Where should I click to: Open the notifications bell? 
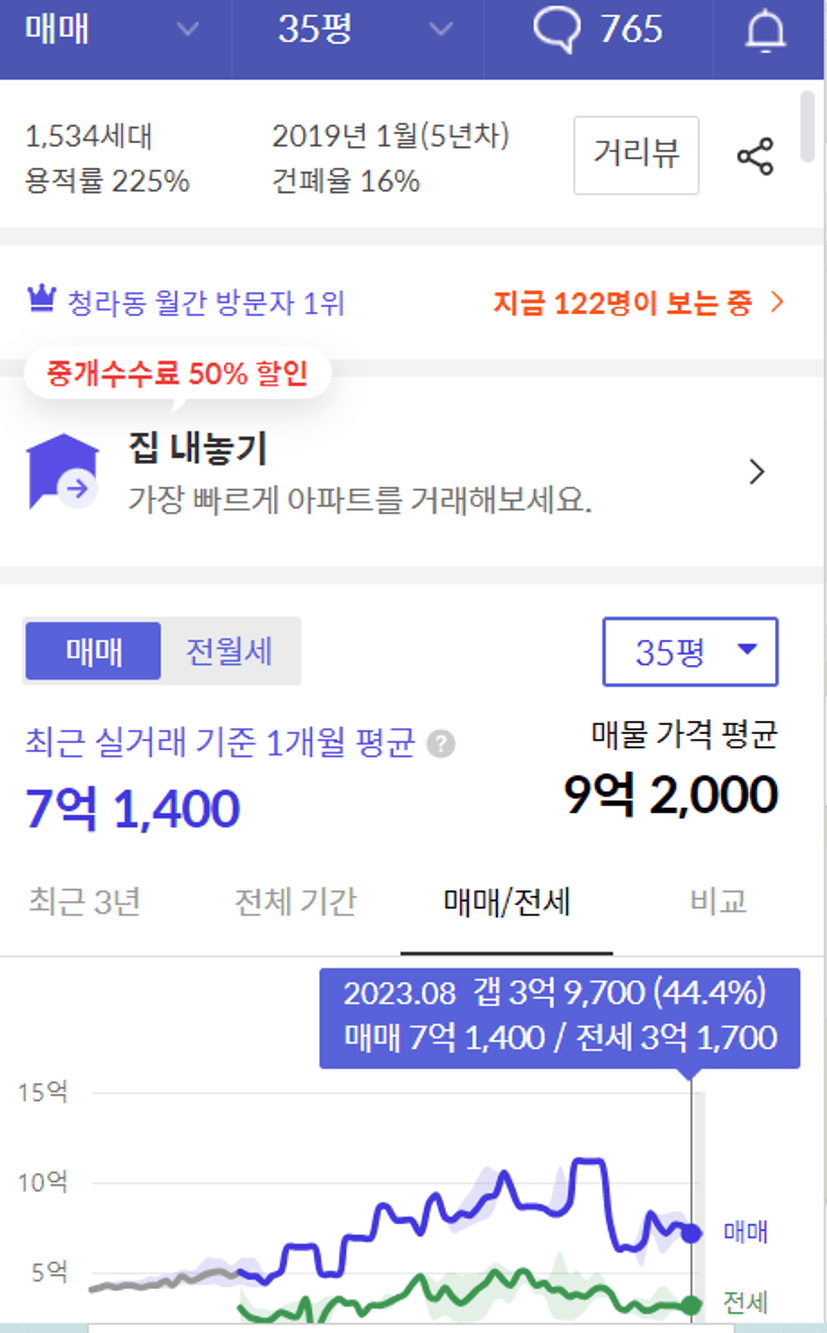click(x=767, y=30)
